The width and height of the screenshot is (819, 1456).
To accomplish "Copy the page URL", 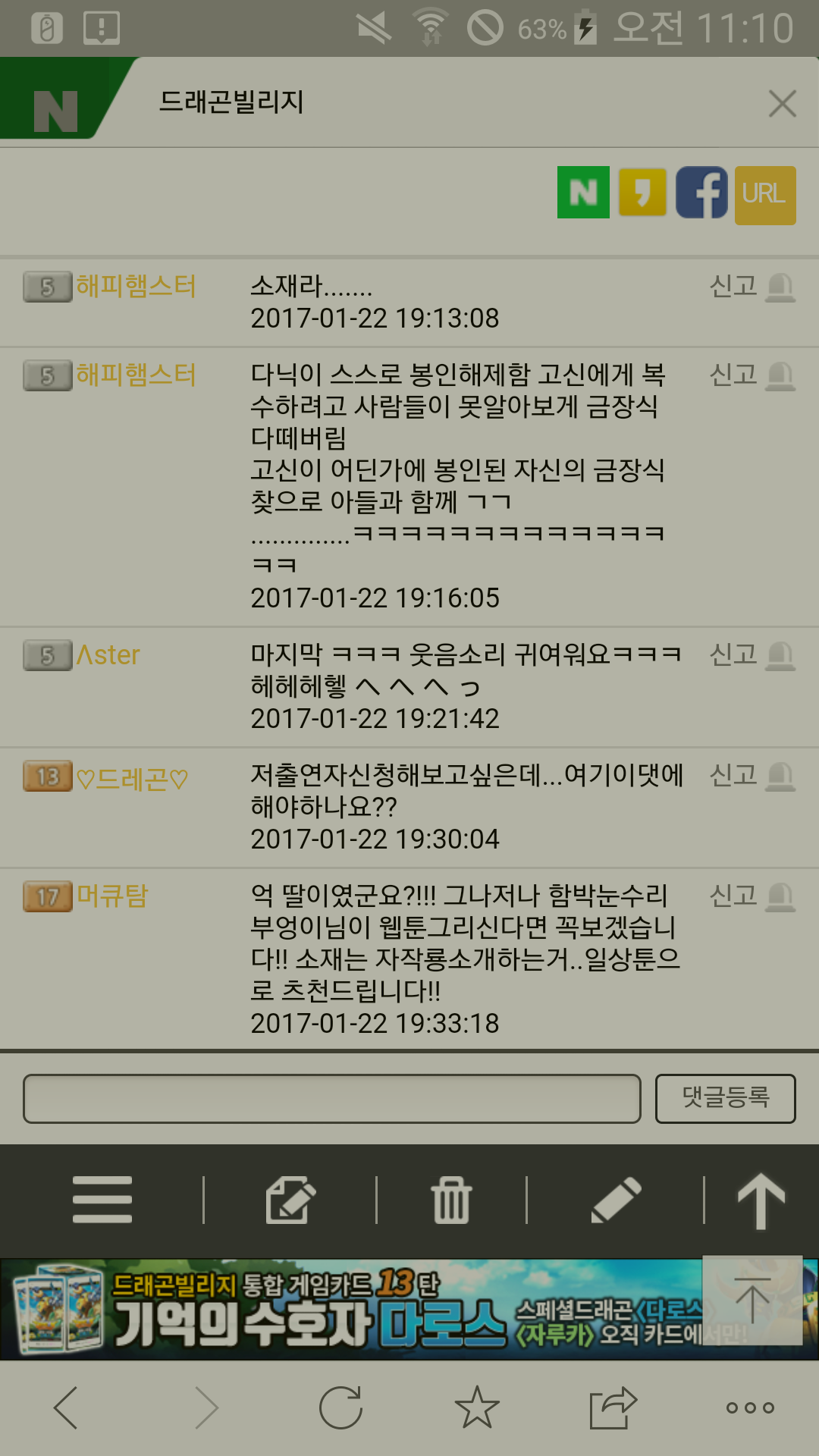I will coord(764,195).
